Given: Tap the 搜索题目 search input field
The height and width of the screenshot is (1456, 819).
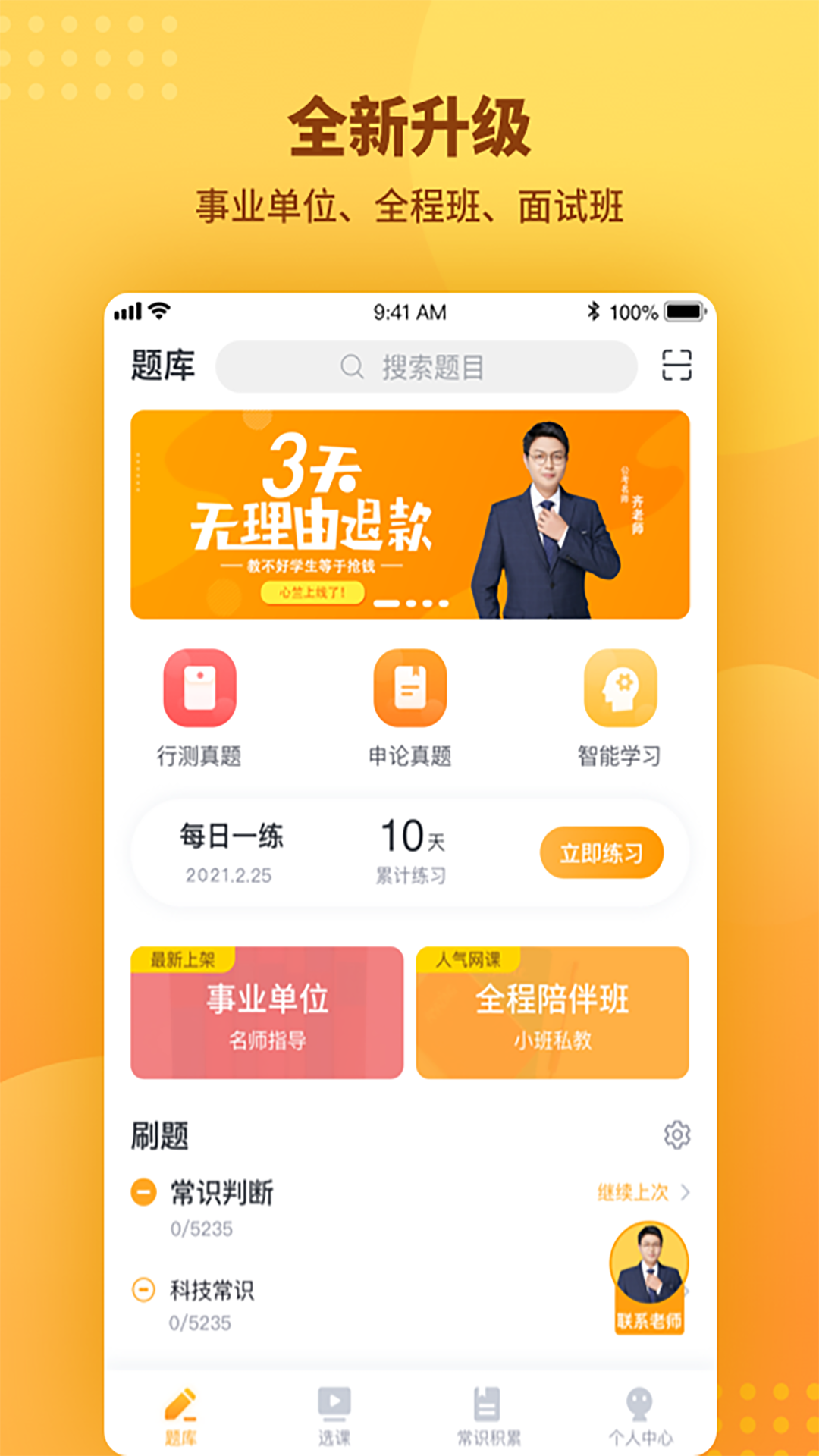Looking at the screenshot, I should pyautogui.click(x=455, y=366).
